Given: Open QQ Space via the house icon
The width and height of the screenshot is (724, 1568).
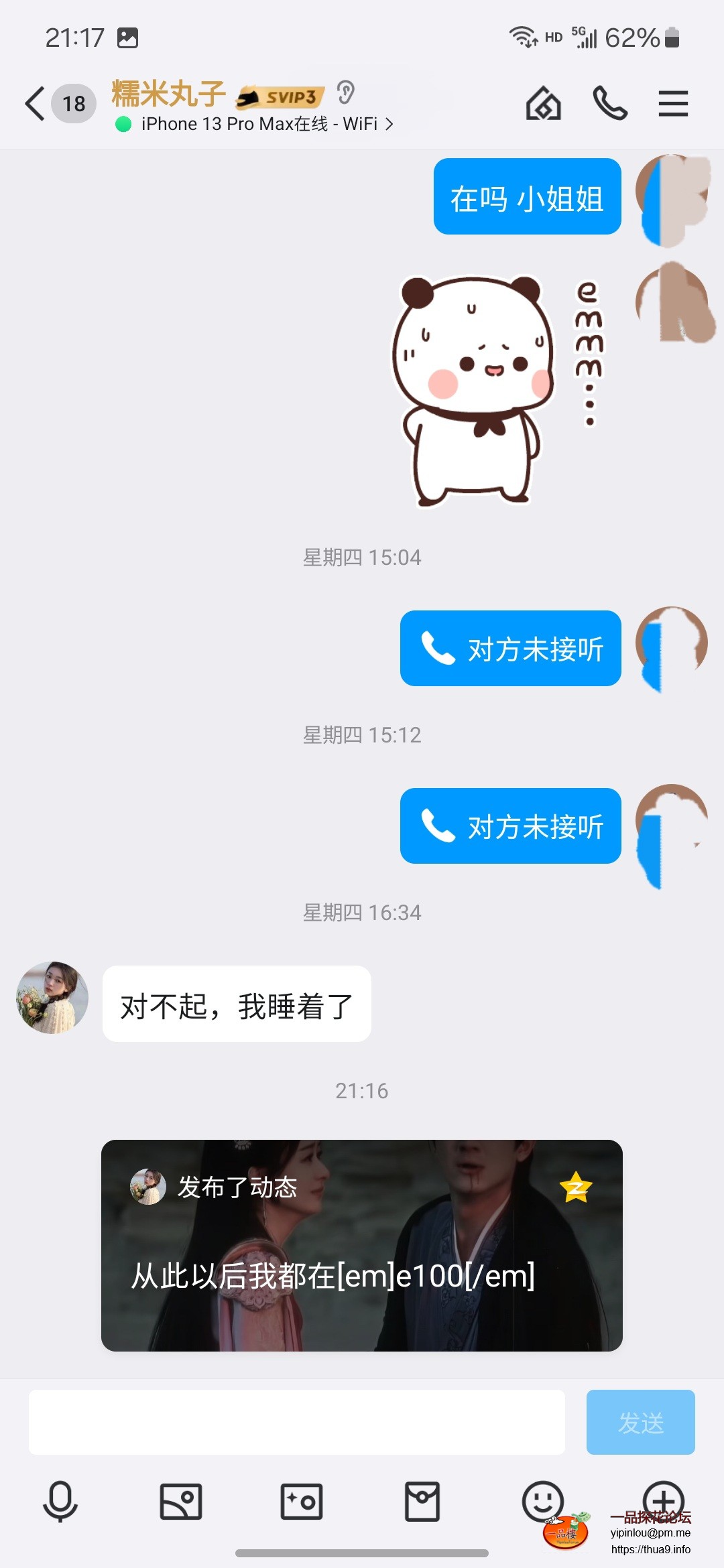Looking at the screenshot, I should 544,104.
